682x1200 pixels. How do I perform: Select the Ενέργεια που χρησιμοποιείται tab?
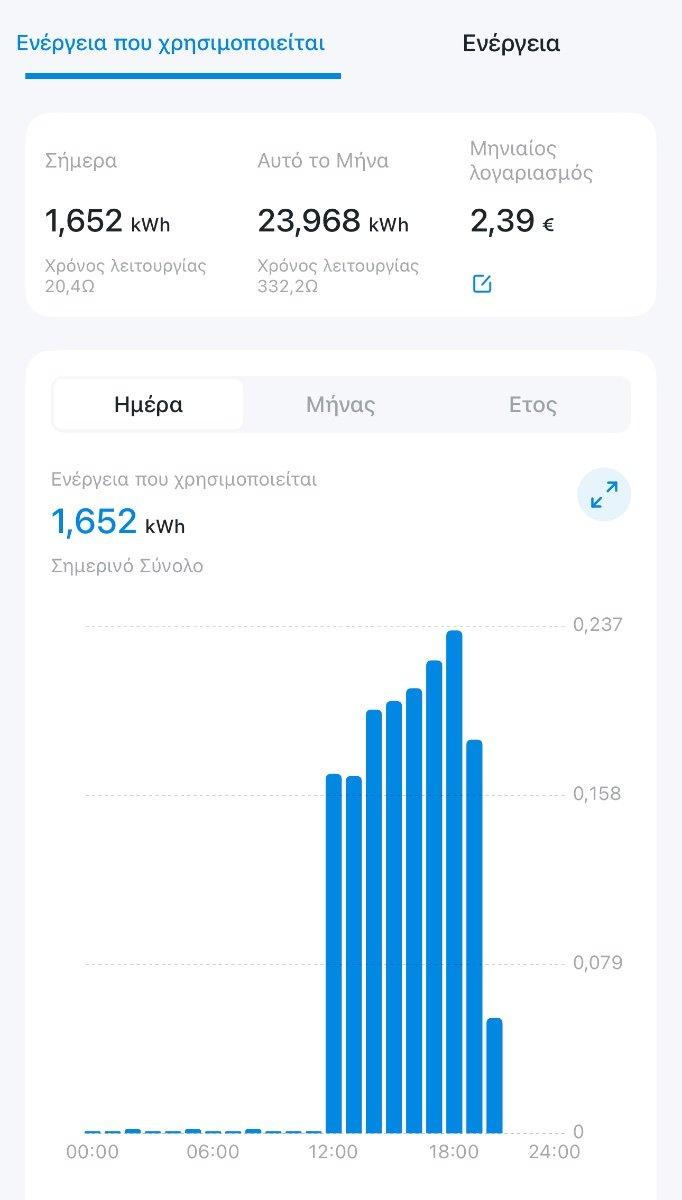(x=170, y=44)
